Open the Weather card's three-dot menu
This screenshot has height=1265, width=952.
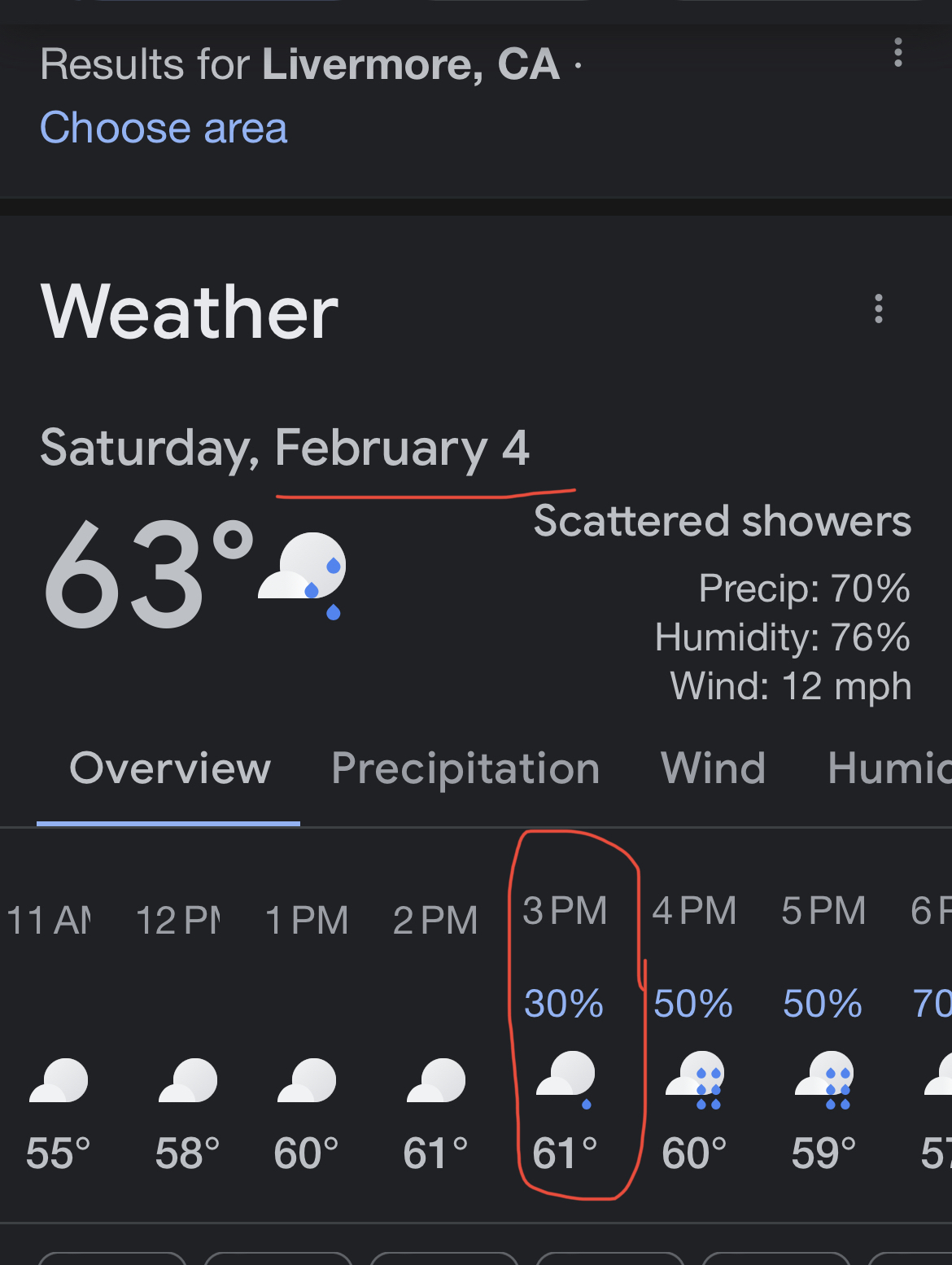878,309
